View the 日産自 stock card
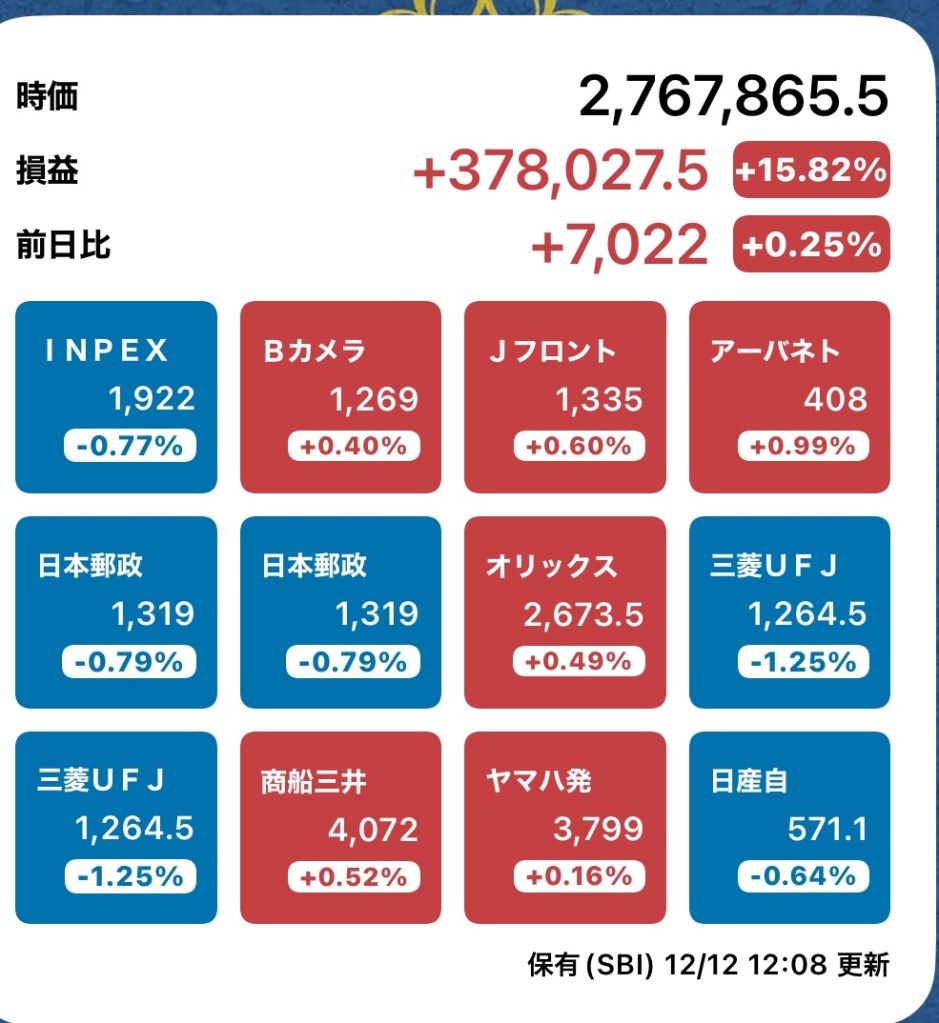This screenshot has width=939, height=1023. 789,827
